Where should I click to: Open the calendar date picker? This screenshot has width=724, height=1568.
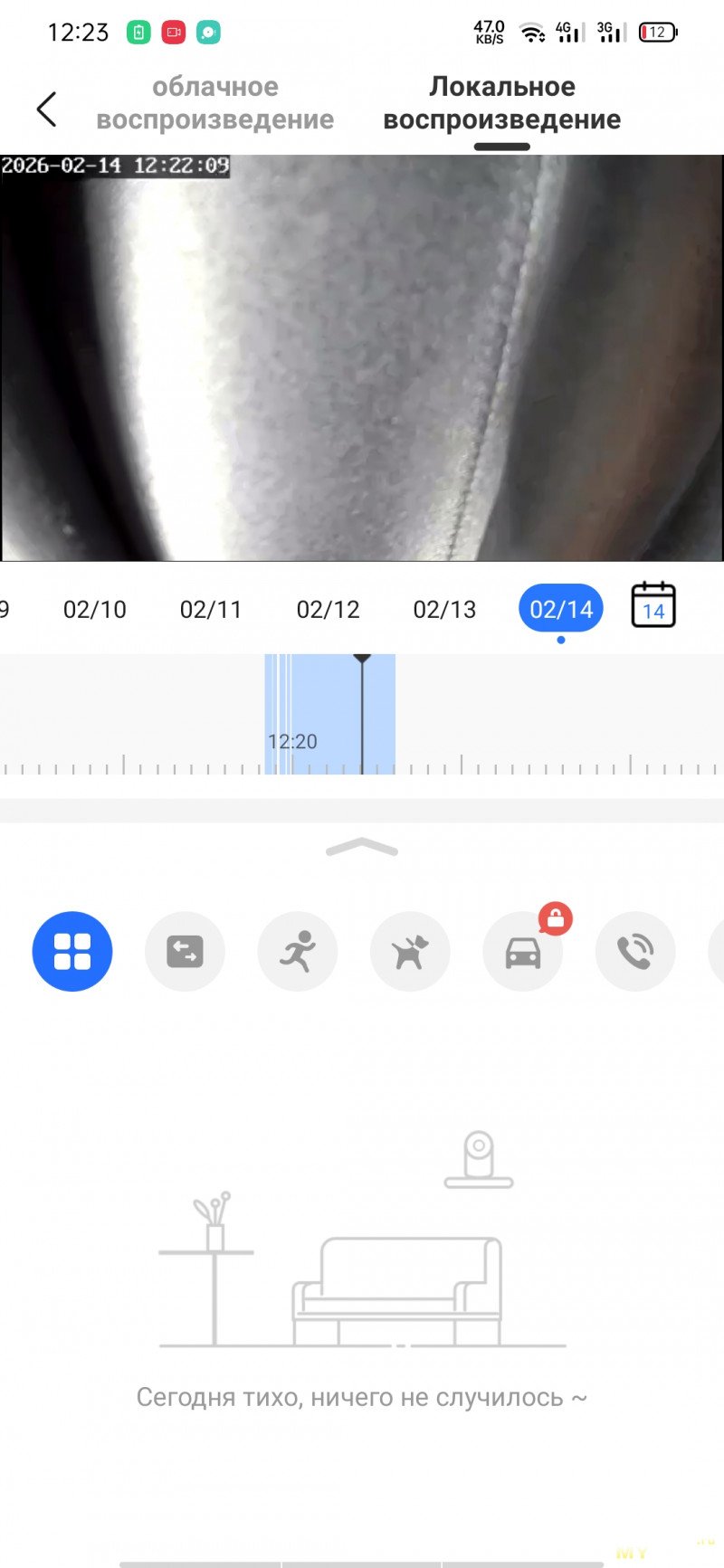[653, 605]
